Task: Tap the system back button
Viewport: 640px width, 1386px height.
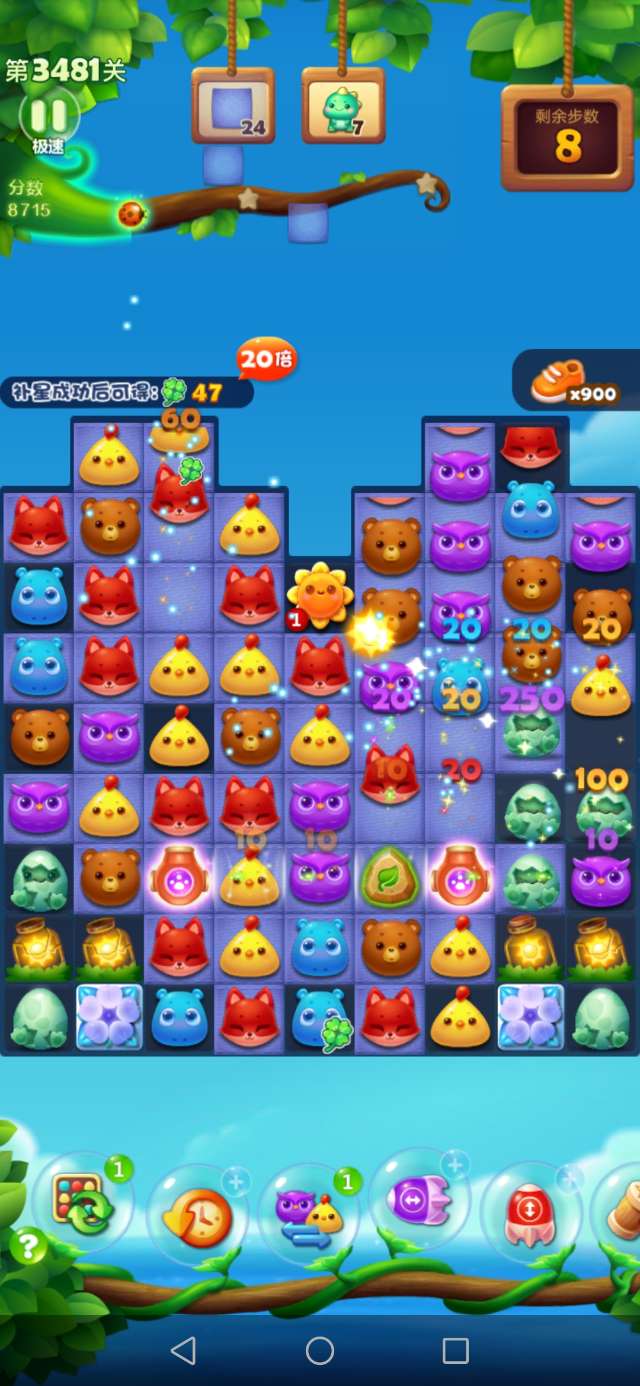Action: (x=183, y=1351)
